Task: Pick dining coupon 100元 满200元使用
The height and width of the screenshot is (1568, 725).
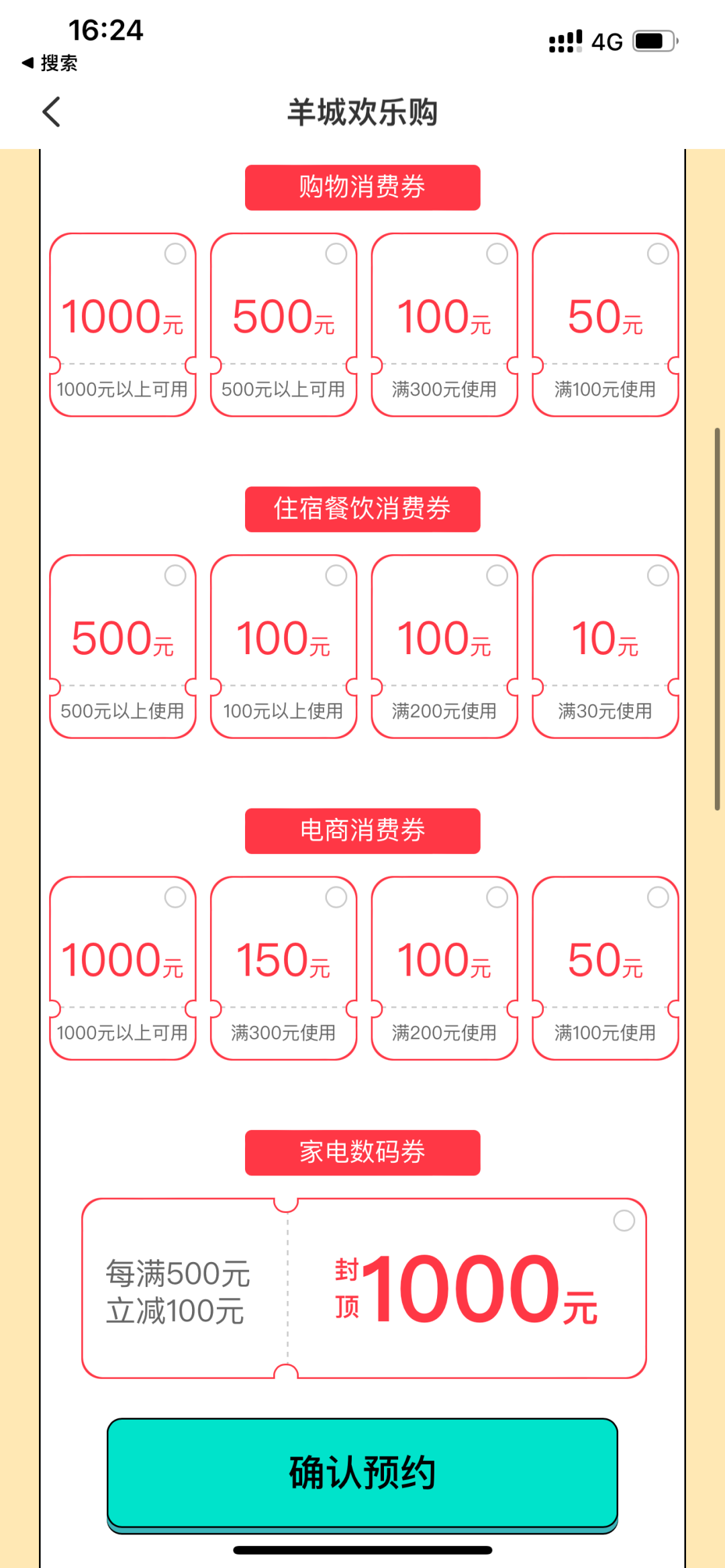Action: coord(444,646)
